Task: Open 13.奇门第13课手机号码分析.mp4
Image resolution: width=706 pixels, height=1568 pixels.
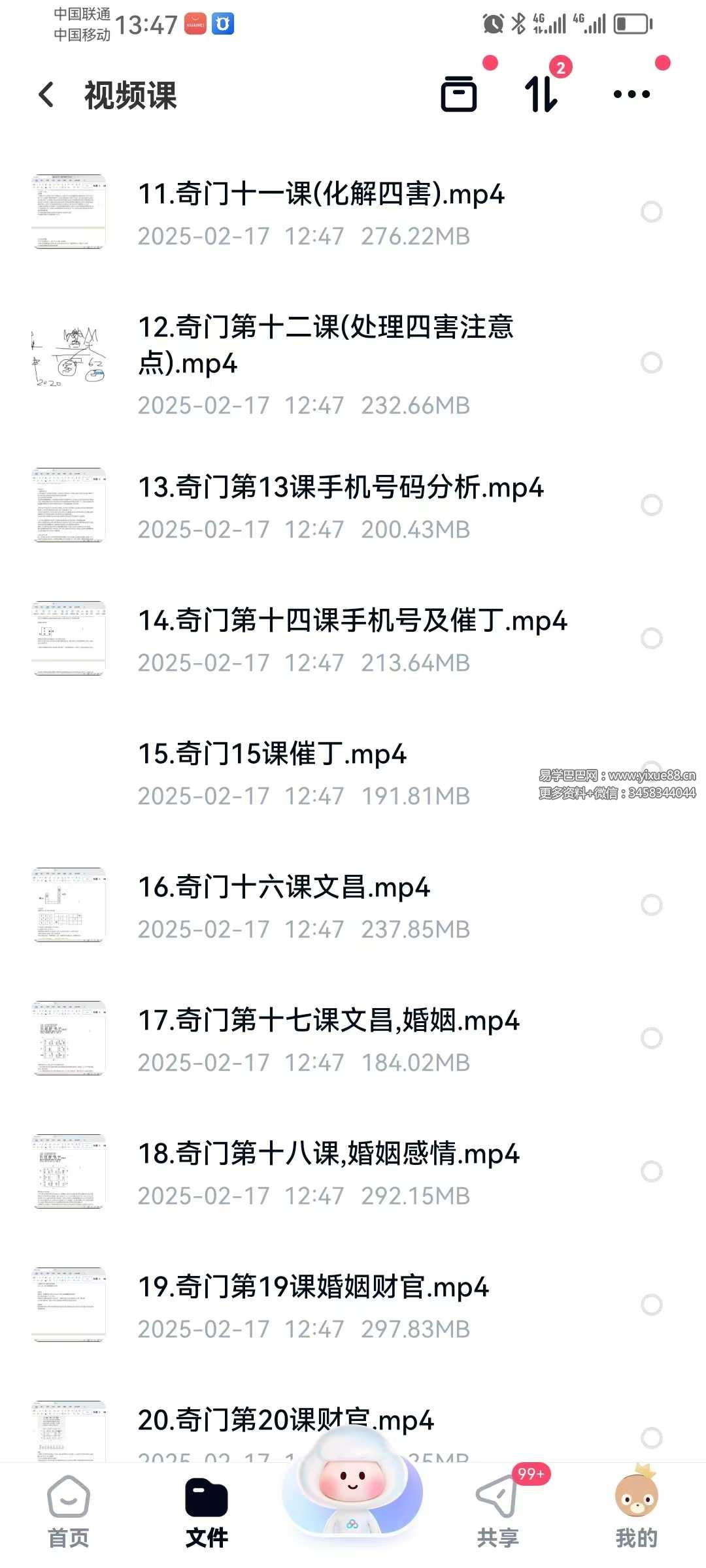Action: [340, 488]
